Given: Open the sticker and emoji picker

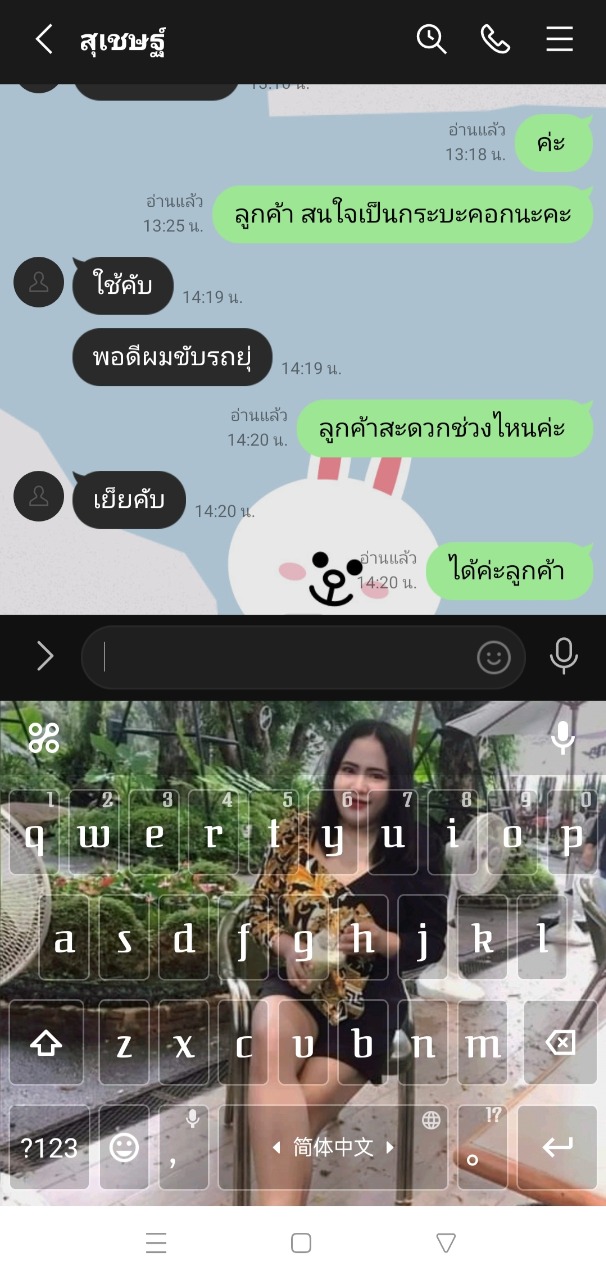Looking at the screenshot, I should click(494, 657).
